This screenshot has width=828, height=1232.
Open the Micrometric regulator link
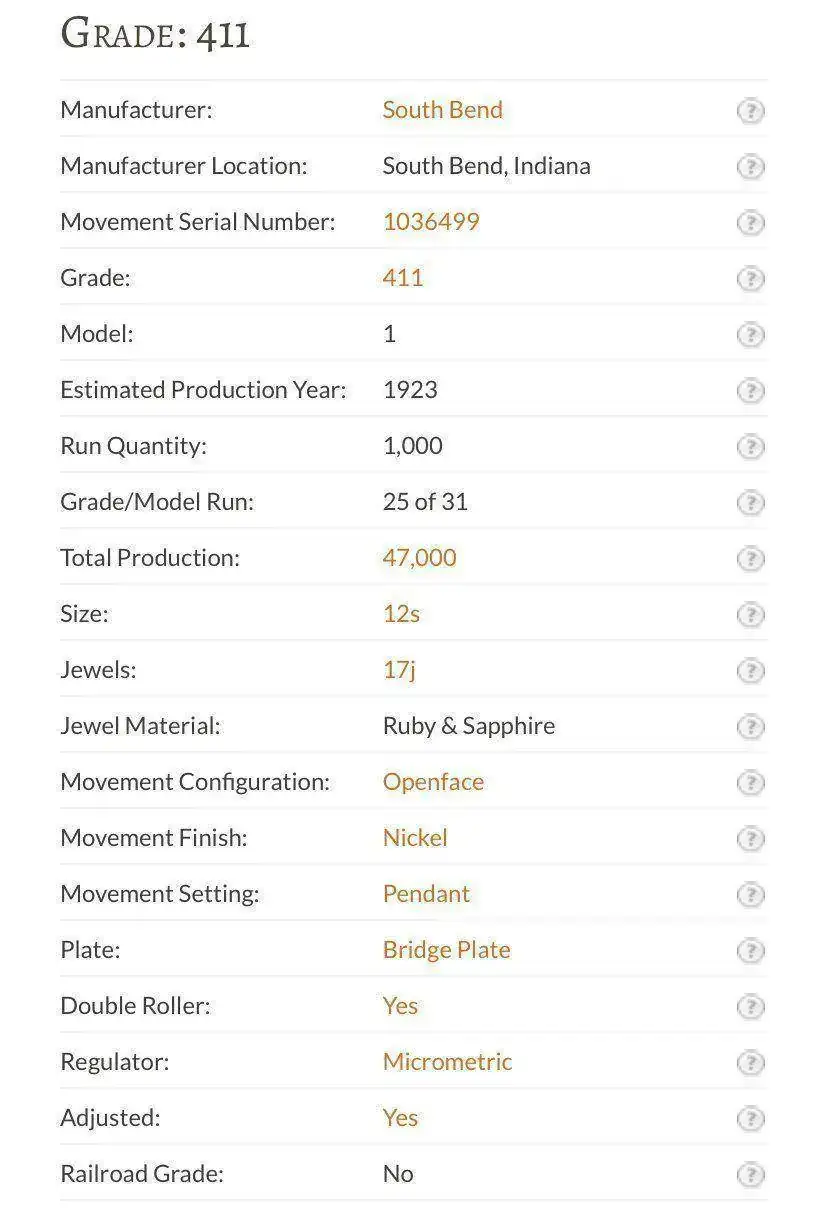[x=447, y=1062]
